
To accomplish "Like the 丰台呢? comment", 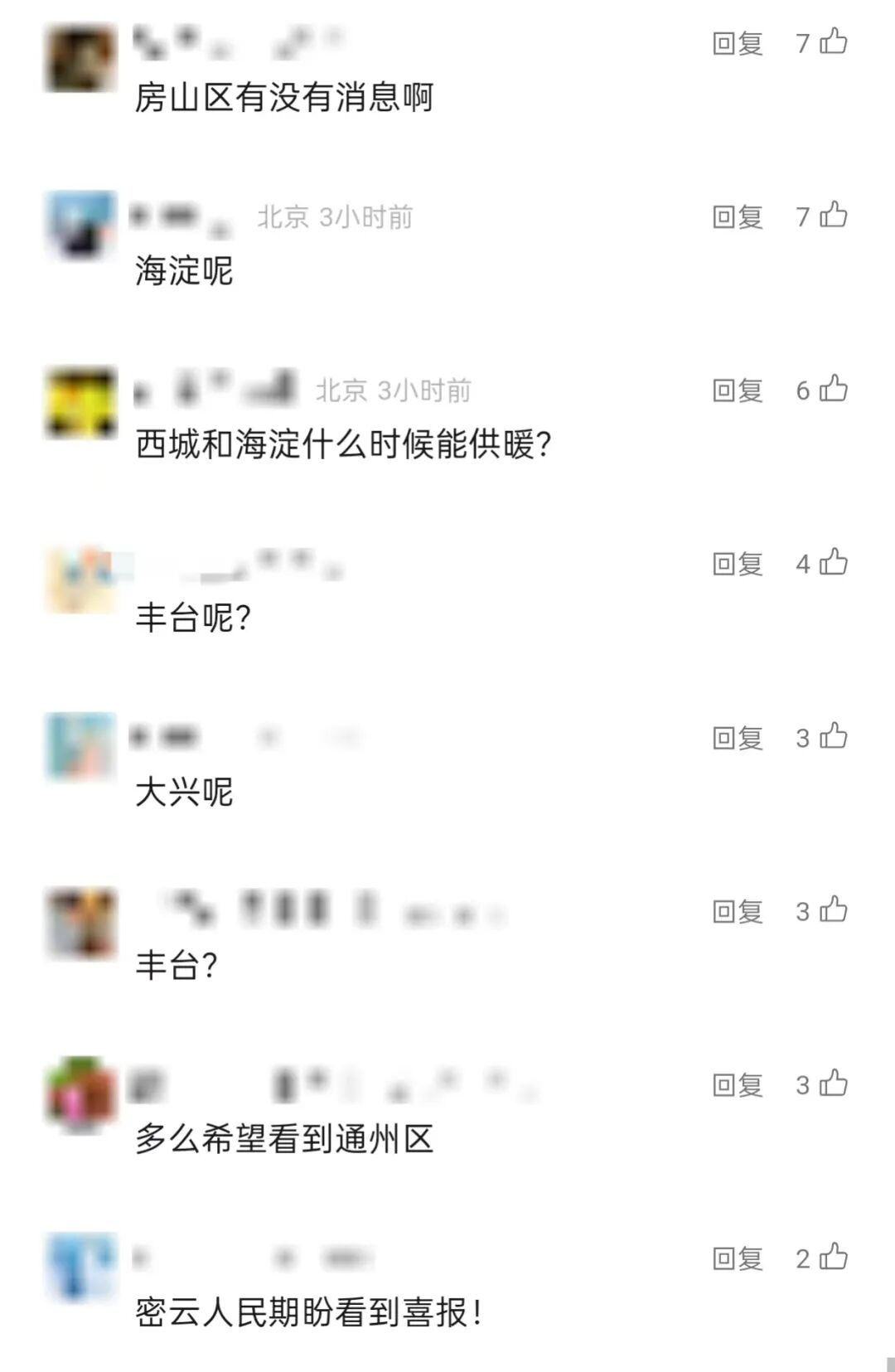I will [x=834, y=563].
